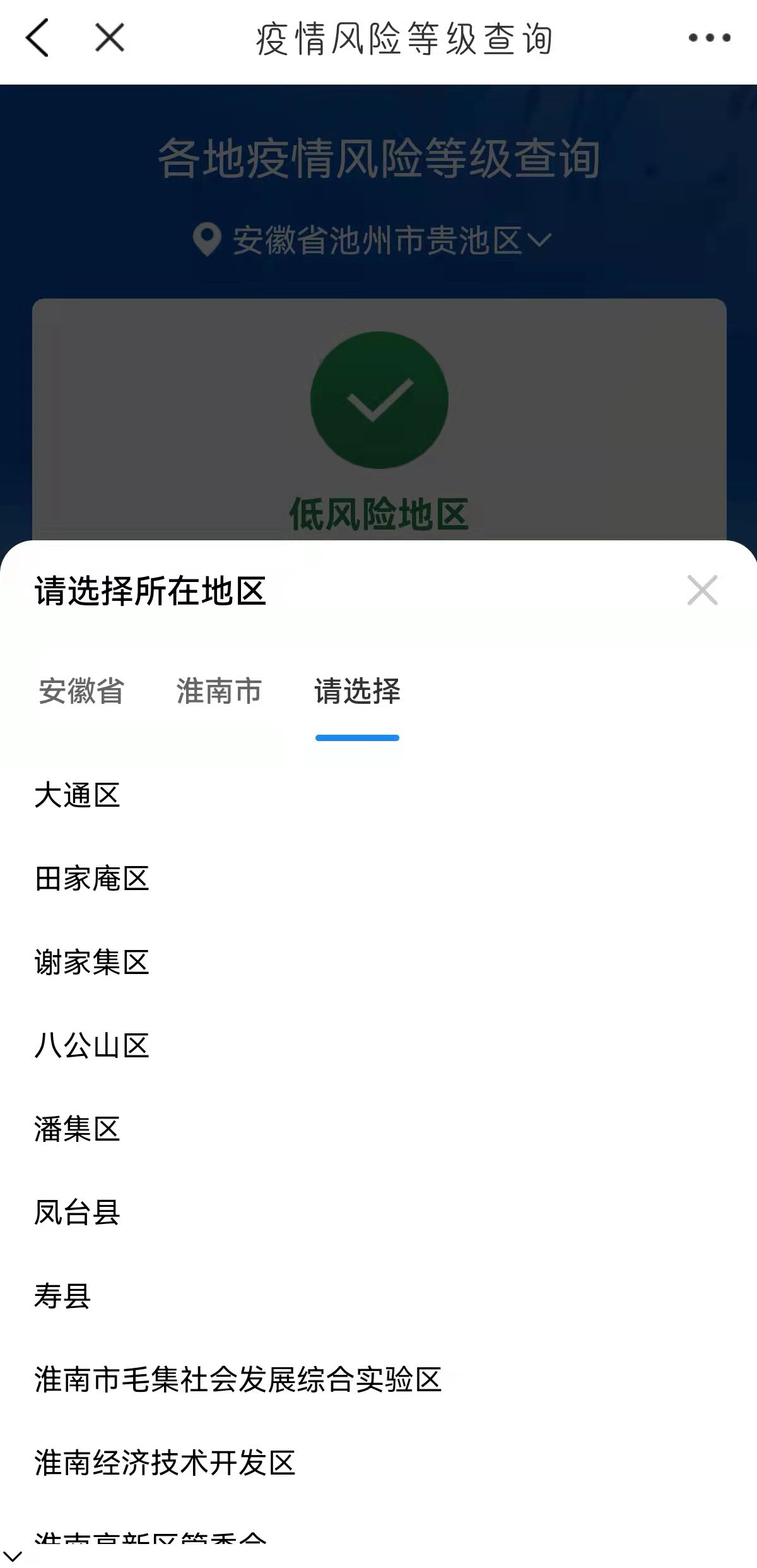Close the 疫情风险等级查询 page
Image resolution: width=757 pixels, height=1568 pixels.
pyautogui.click(x=110, y=38)
